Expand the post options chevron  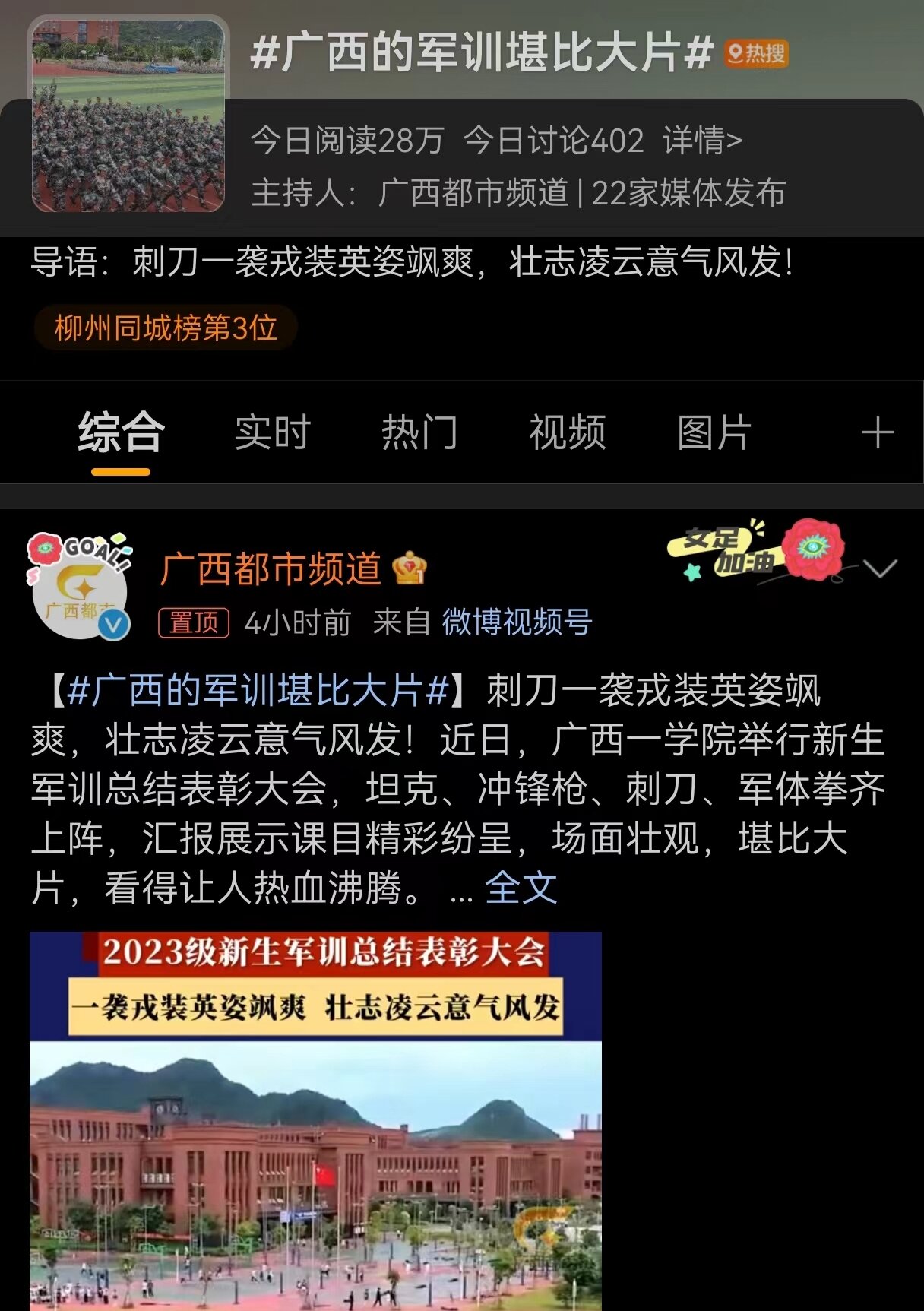(880, 568)
